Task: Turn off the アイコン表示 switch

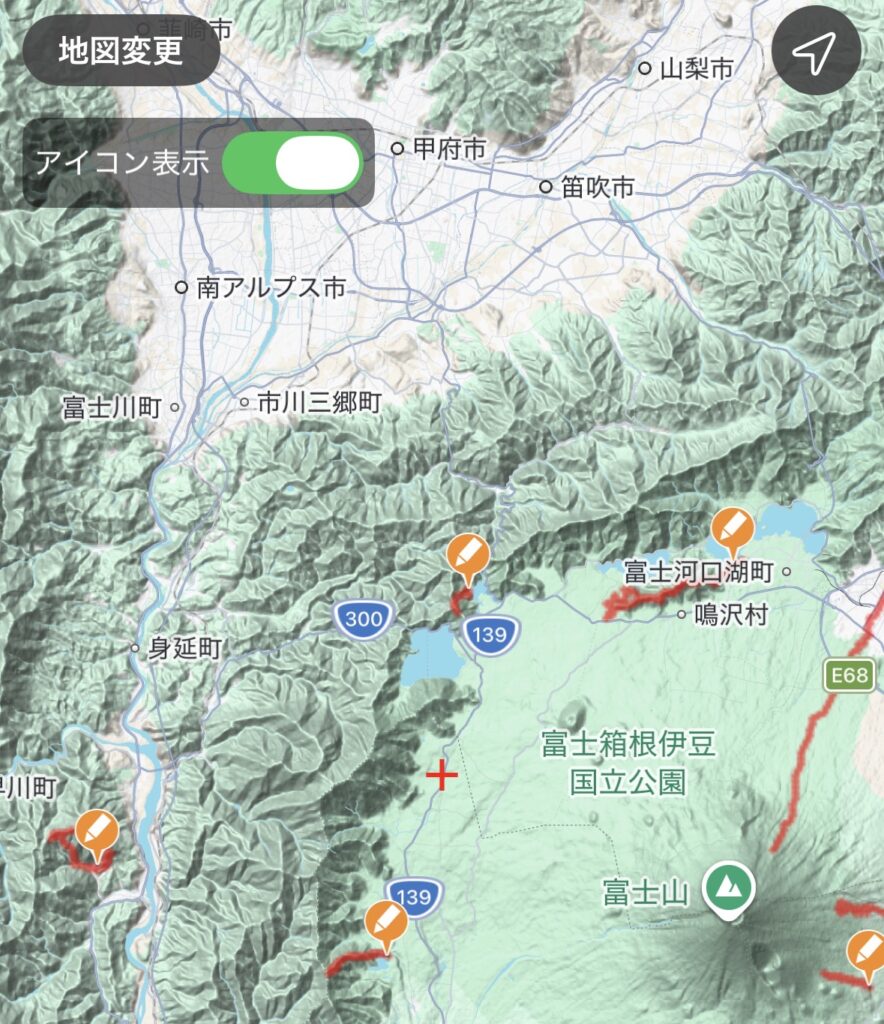Action: 291,163
